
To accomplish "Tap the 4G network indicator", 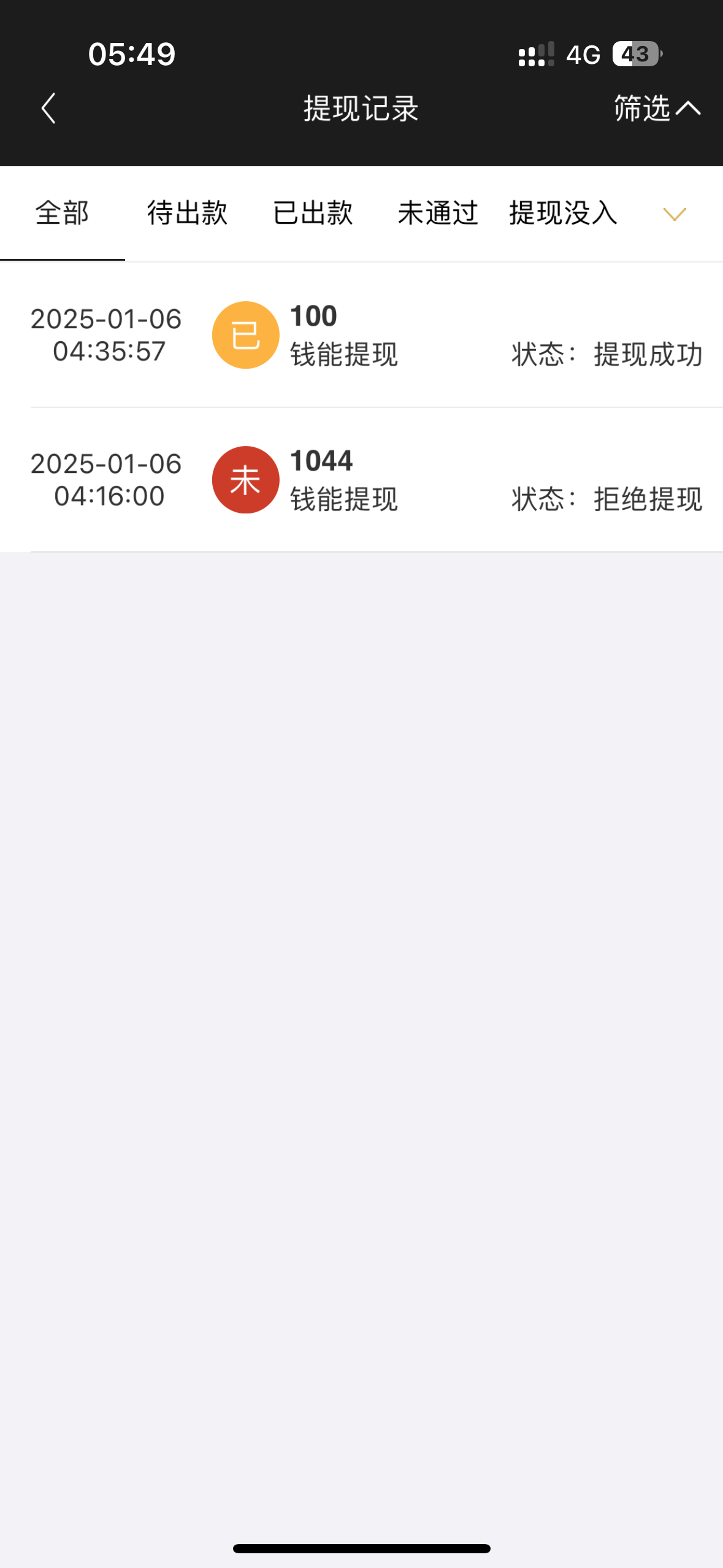I will coord(583,55).
